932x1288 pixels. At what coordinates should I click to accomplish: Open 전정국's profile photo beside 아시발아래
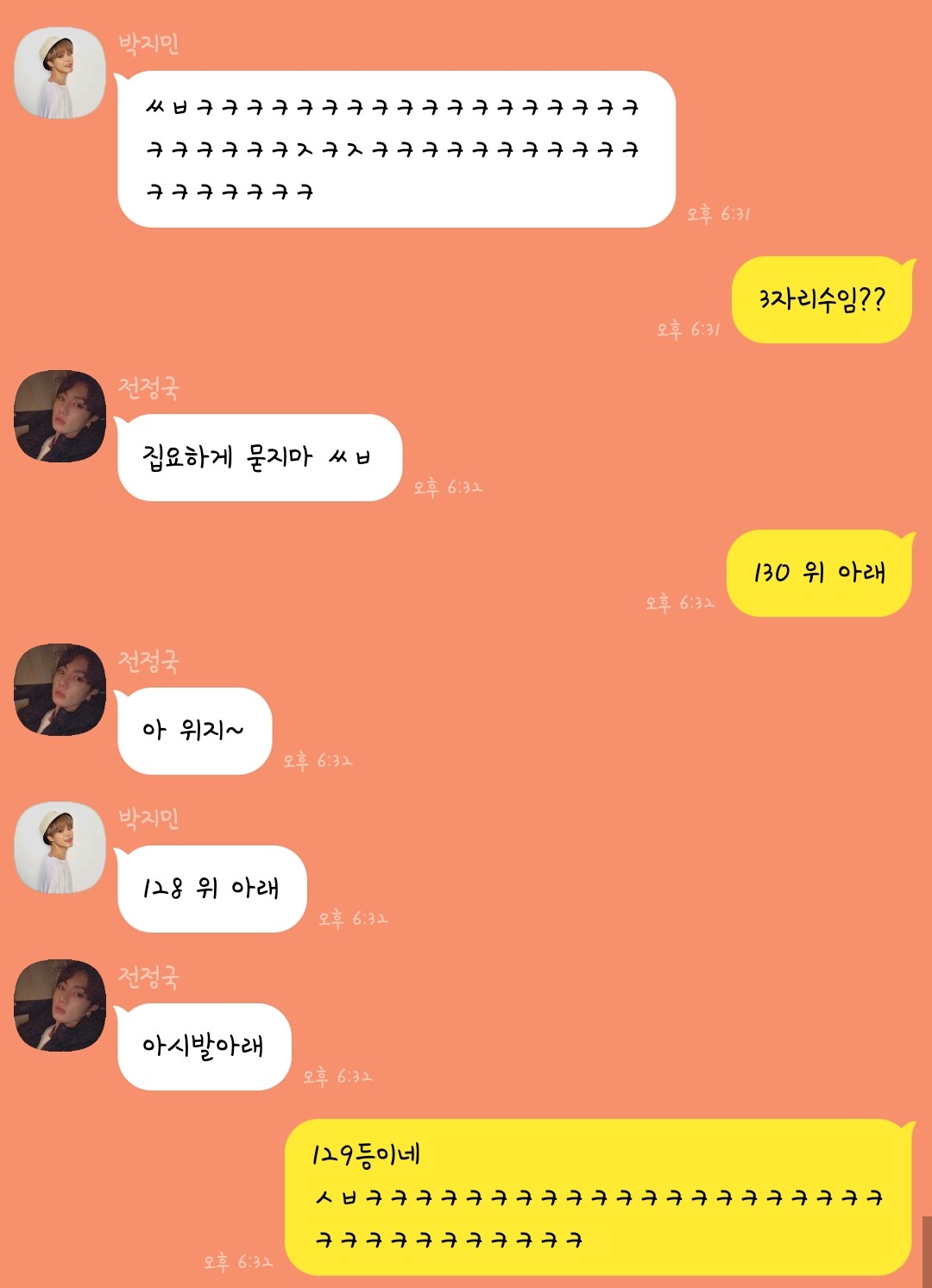pos(60,1006)
